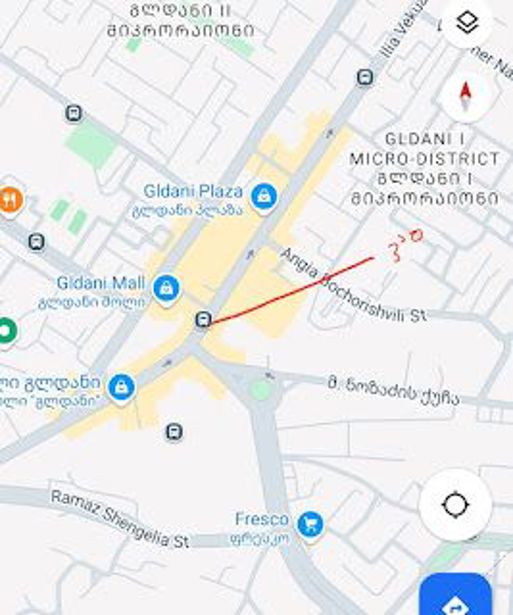Open the Gldani Plaza shopping pin

click(x=264, y=197)
